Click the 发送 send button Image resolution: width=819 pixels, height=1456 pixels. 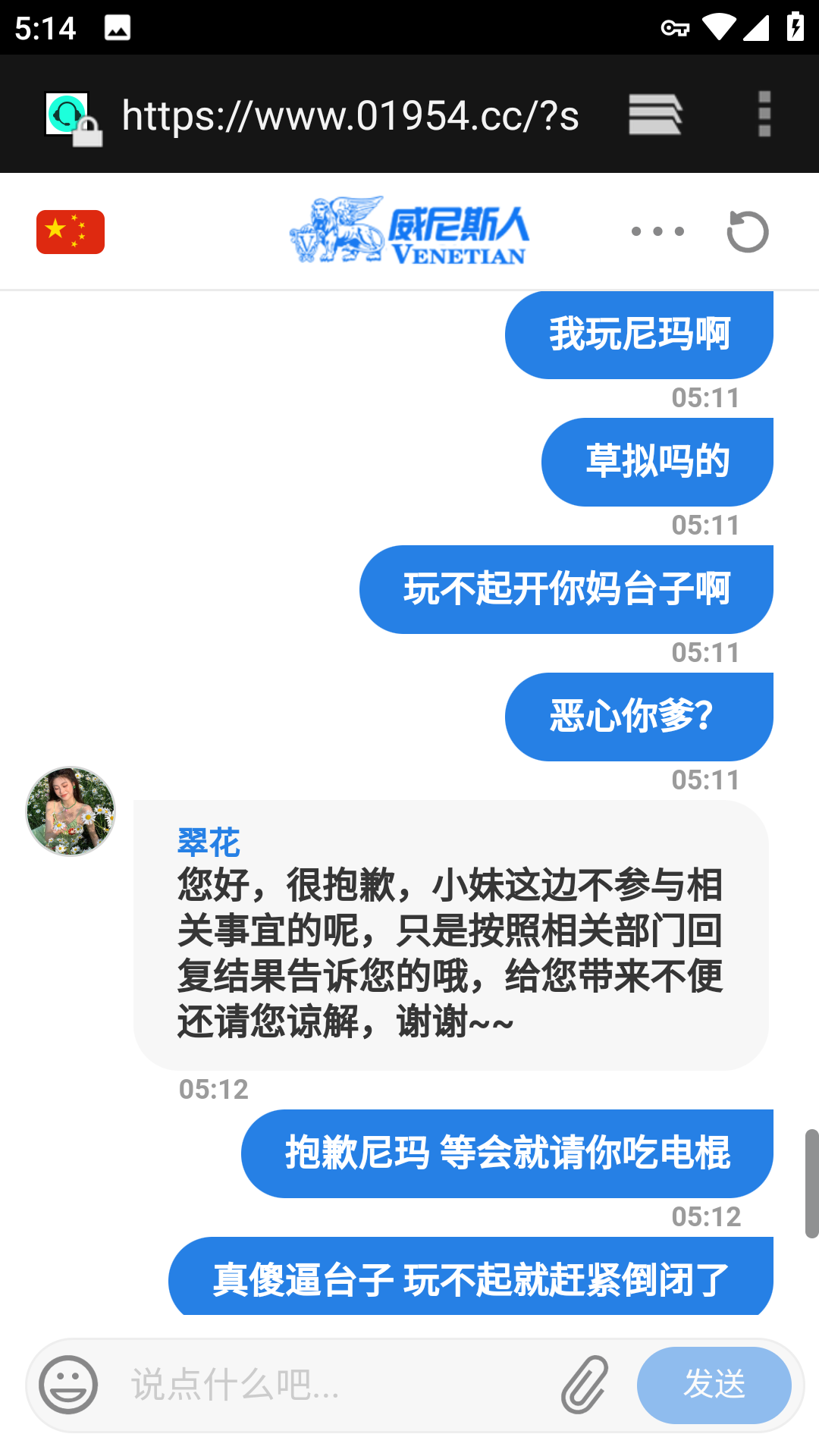coord(714,1385)
